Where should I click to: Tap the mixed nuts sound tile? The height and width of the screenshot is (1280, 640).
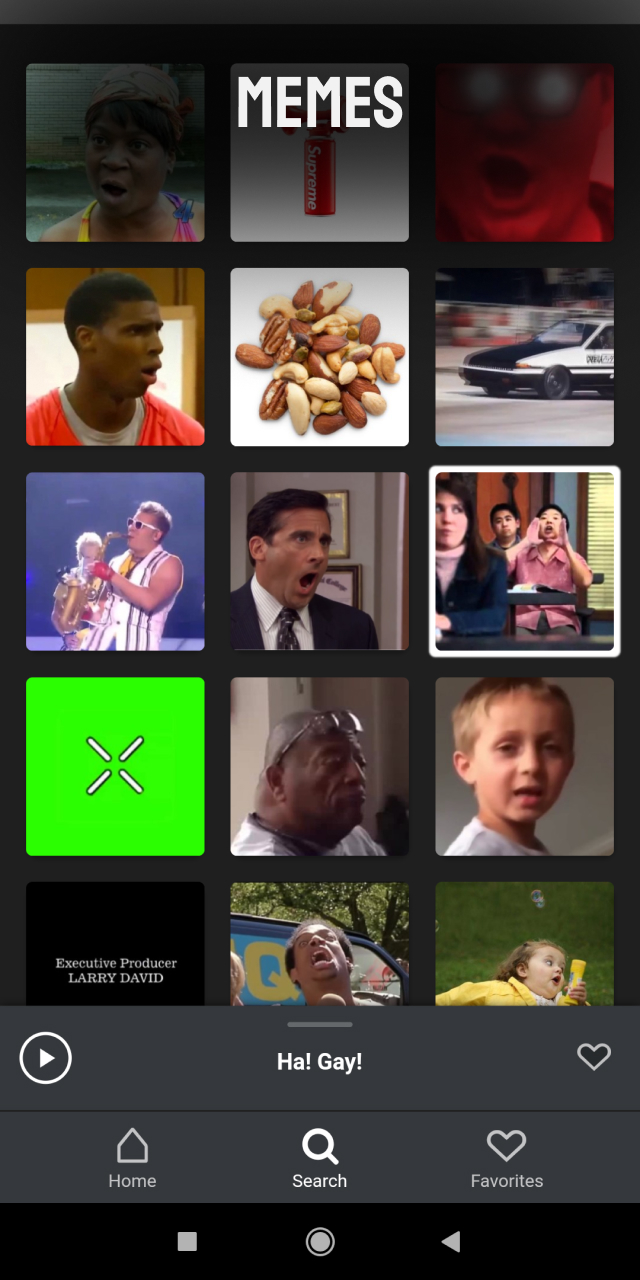click(x=320, y=357)
